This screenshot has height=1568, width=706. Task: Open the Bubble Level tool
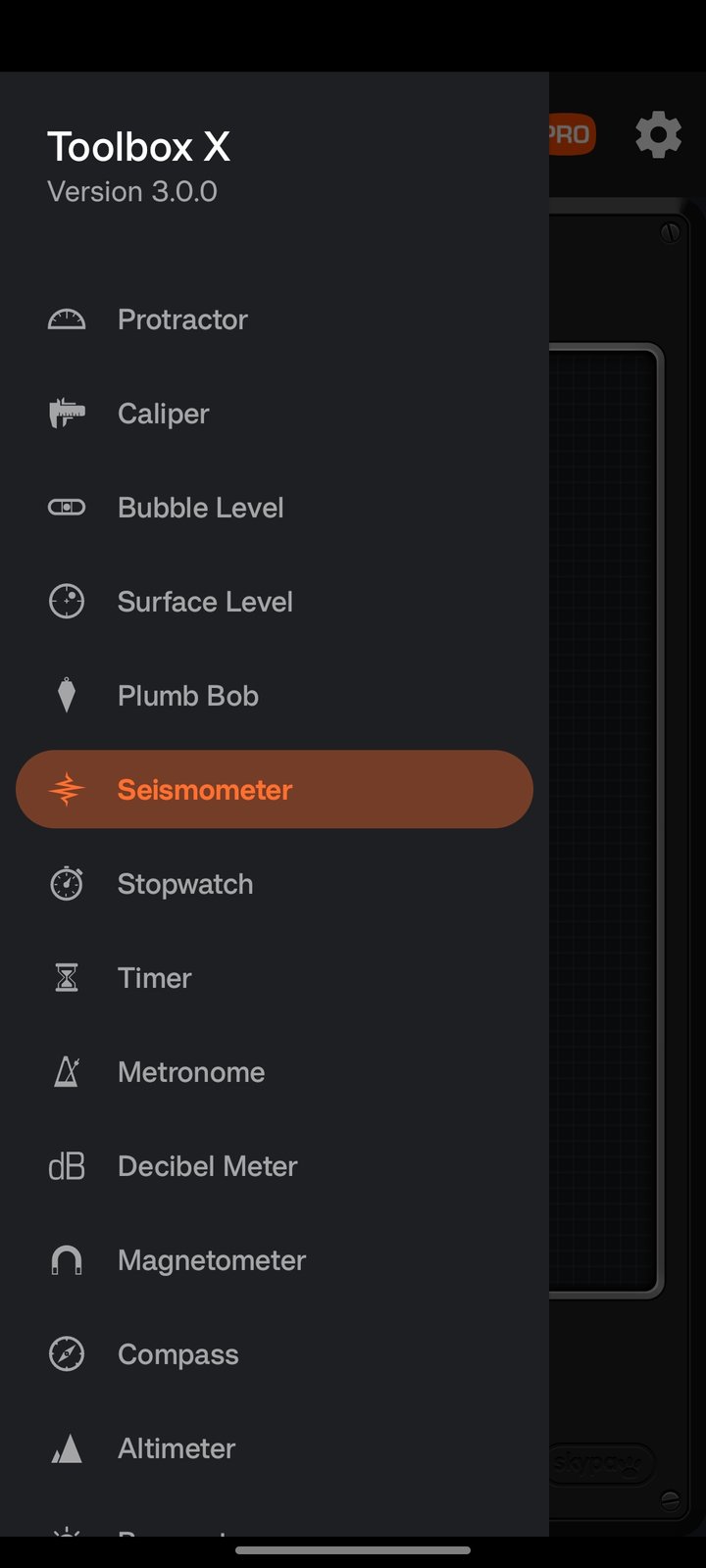click(200, 508)
